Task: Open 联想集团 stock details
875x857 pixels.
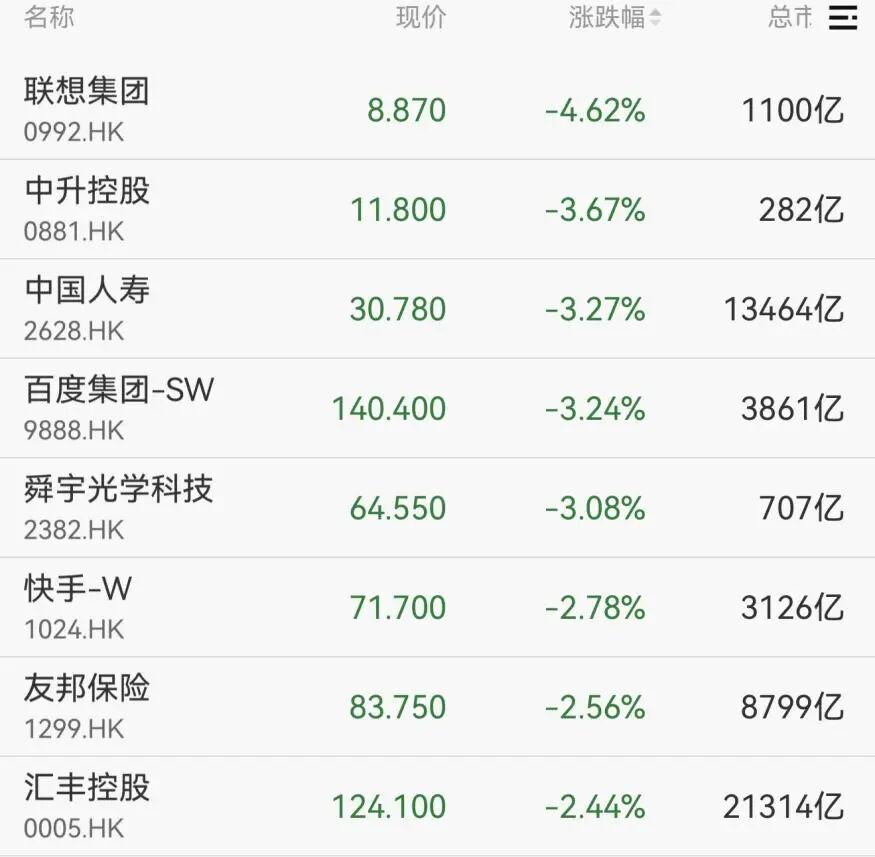Action: [87, 108]
